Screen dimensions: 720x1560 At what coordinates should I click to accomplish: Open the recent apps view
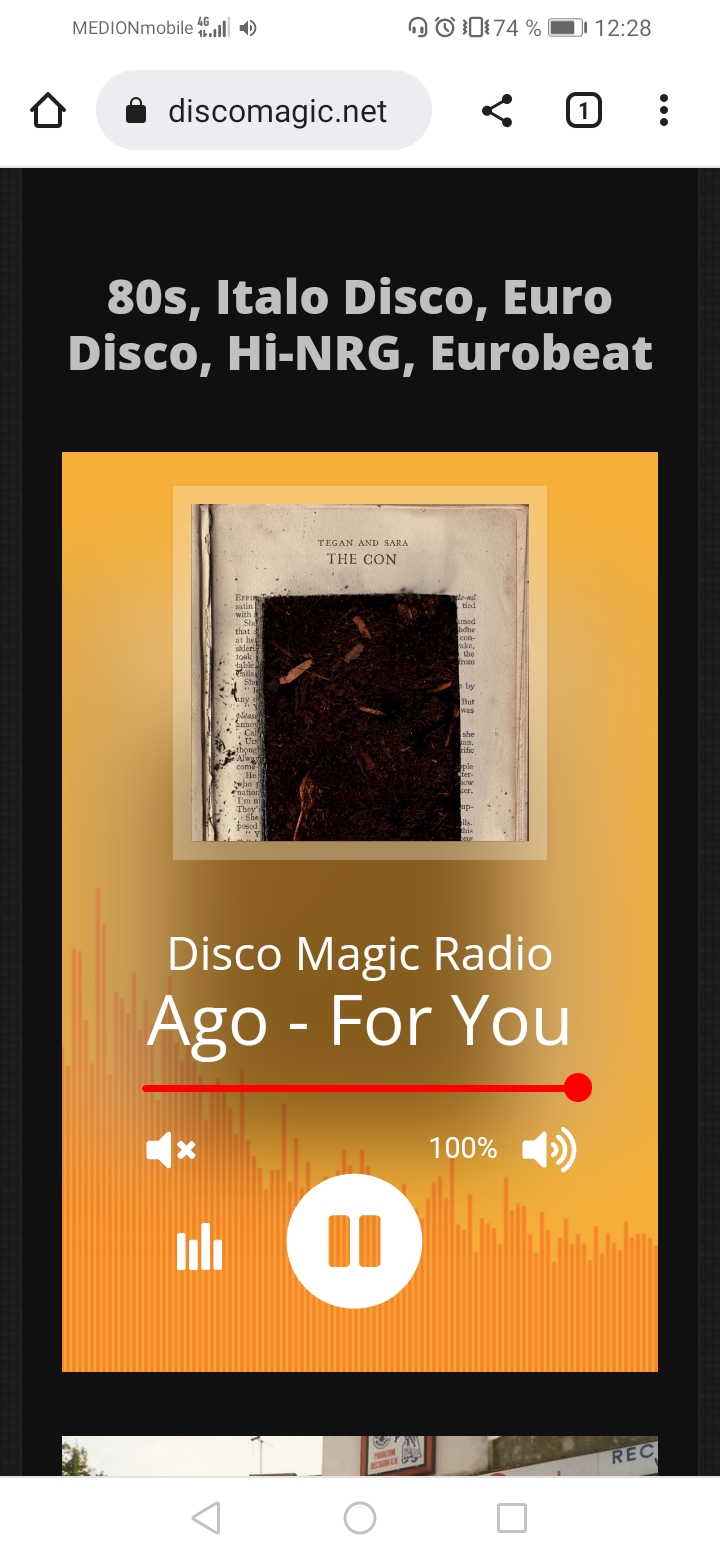click(x=512, y=1518)
